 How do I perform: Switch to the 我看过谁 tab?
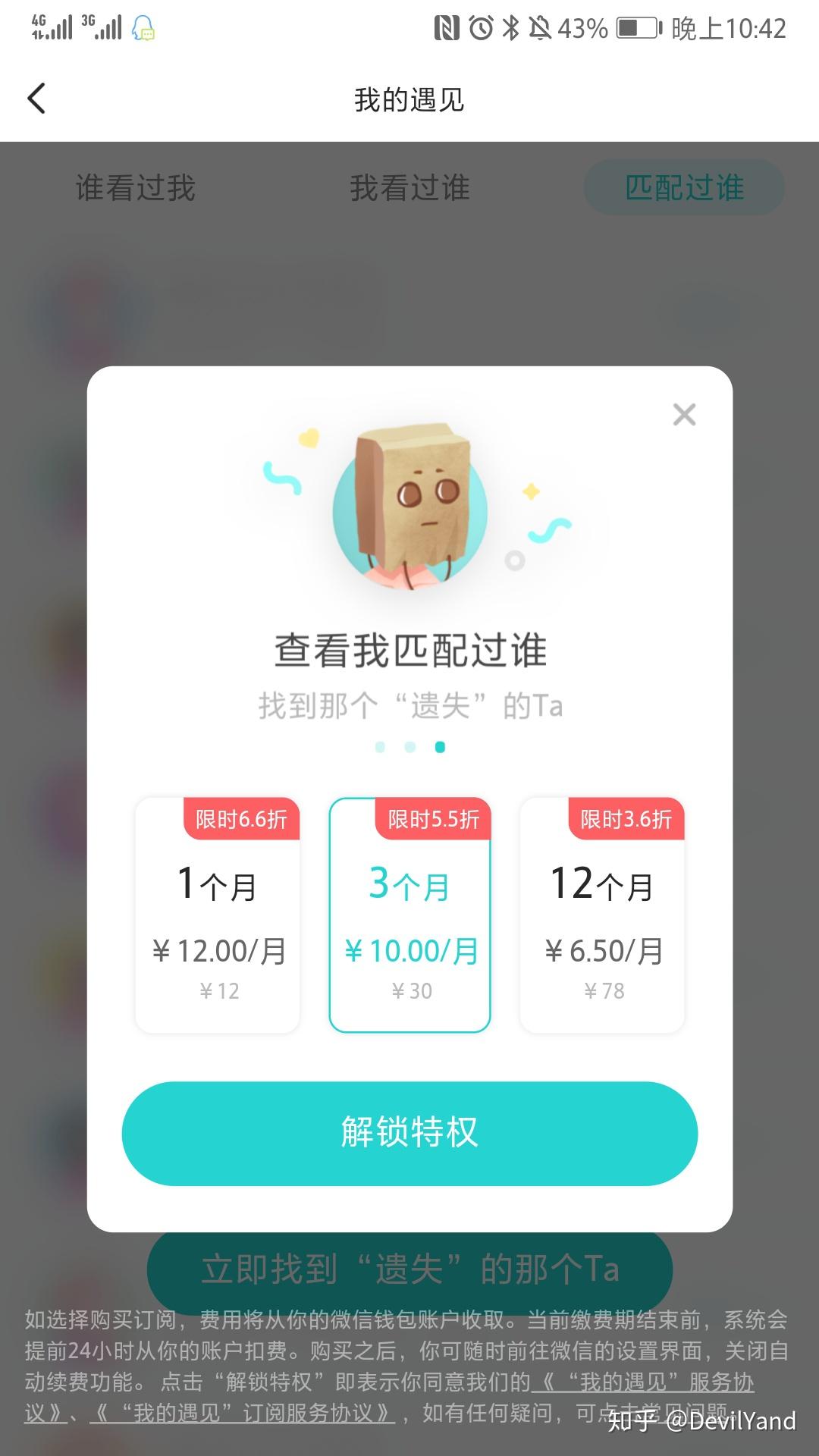409,187
